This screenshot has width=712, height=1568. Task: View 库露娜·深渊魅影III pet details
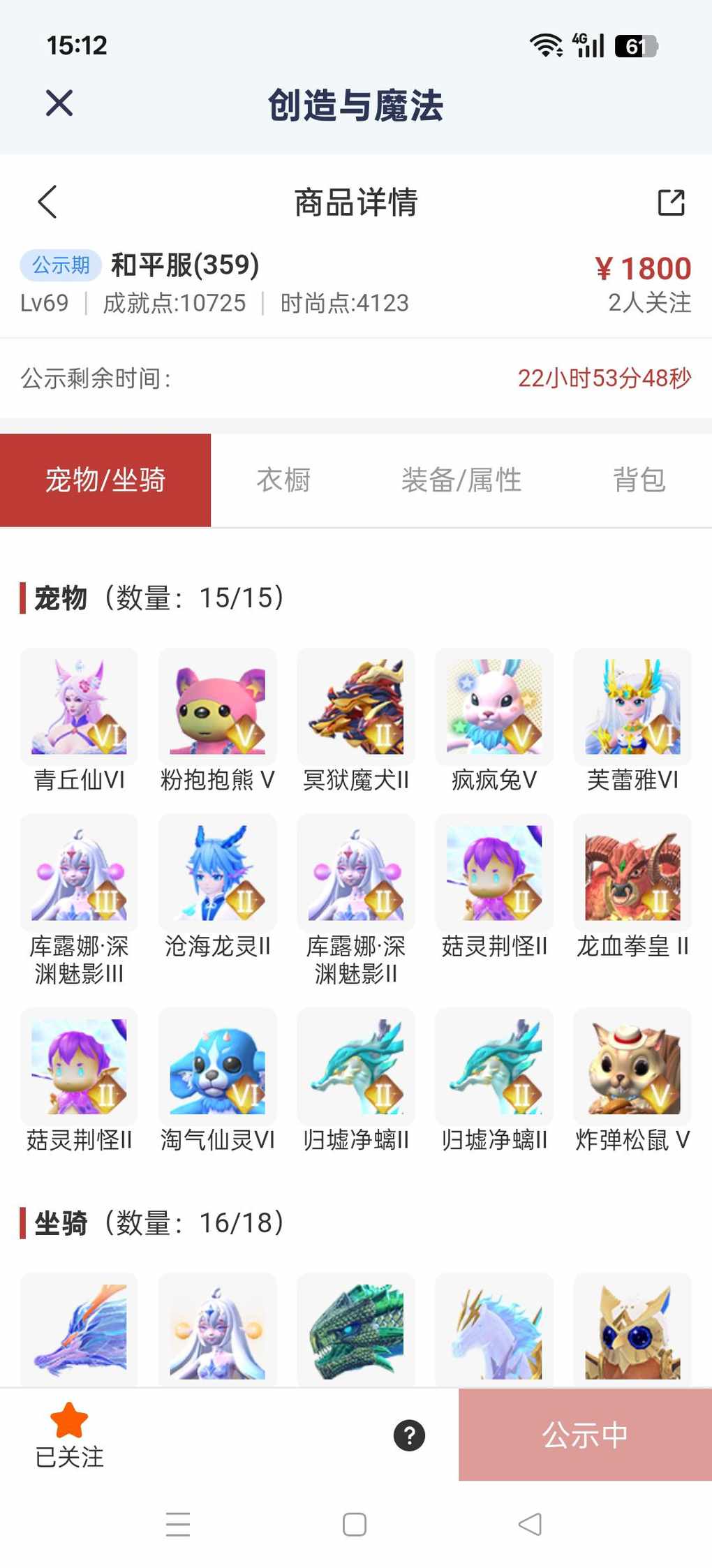79,900
